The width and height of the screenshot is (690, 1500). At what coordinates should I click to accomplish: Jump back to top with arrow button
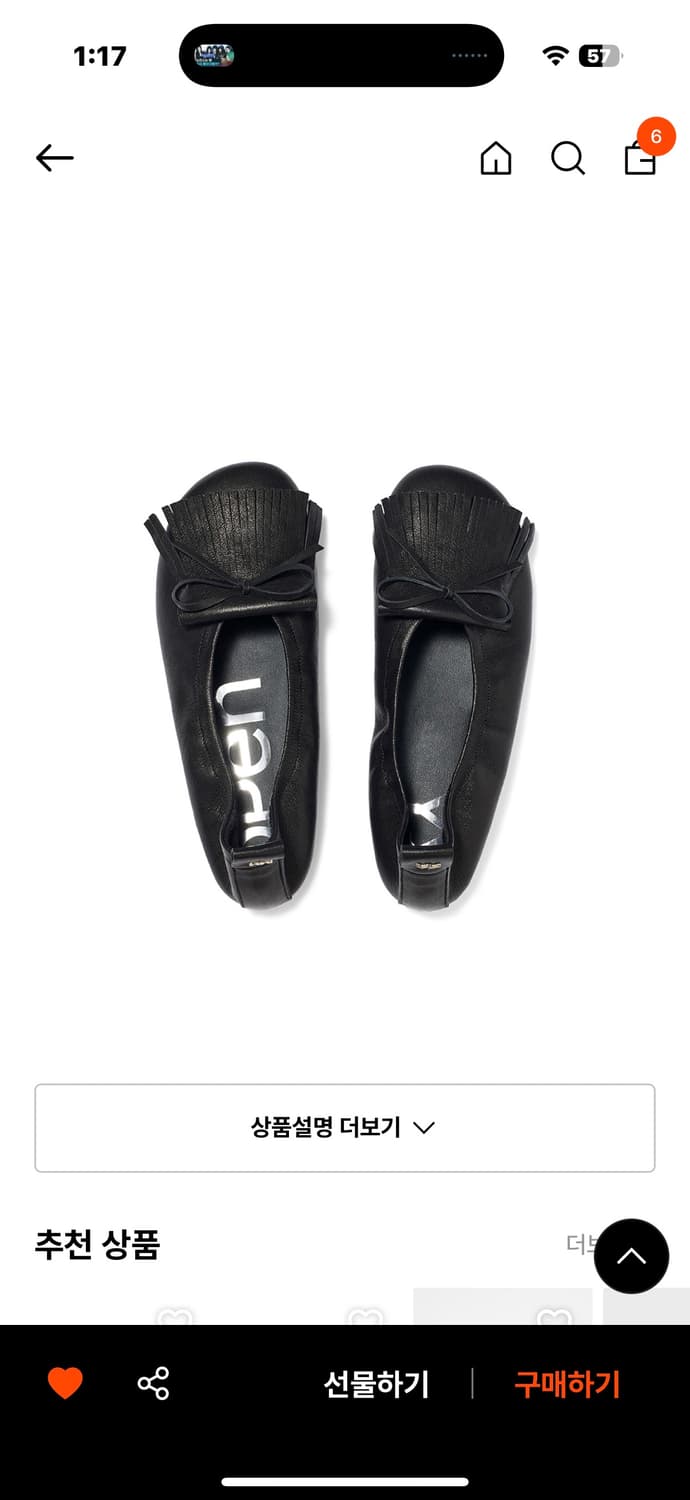[x=631, y=1256]
